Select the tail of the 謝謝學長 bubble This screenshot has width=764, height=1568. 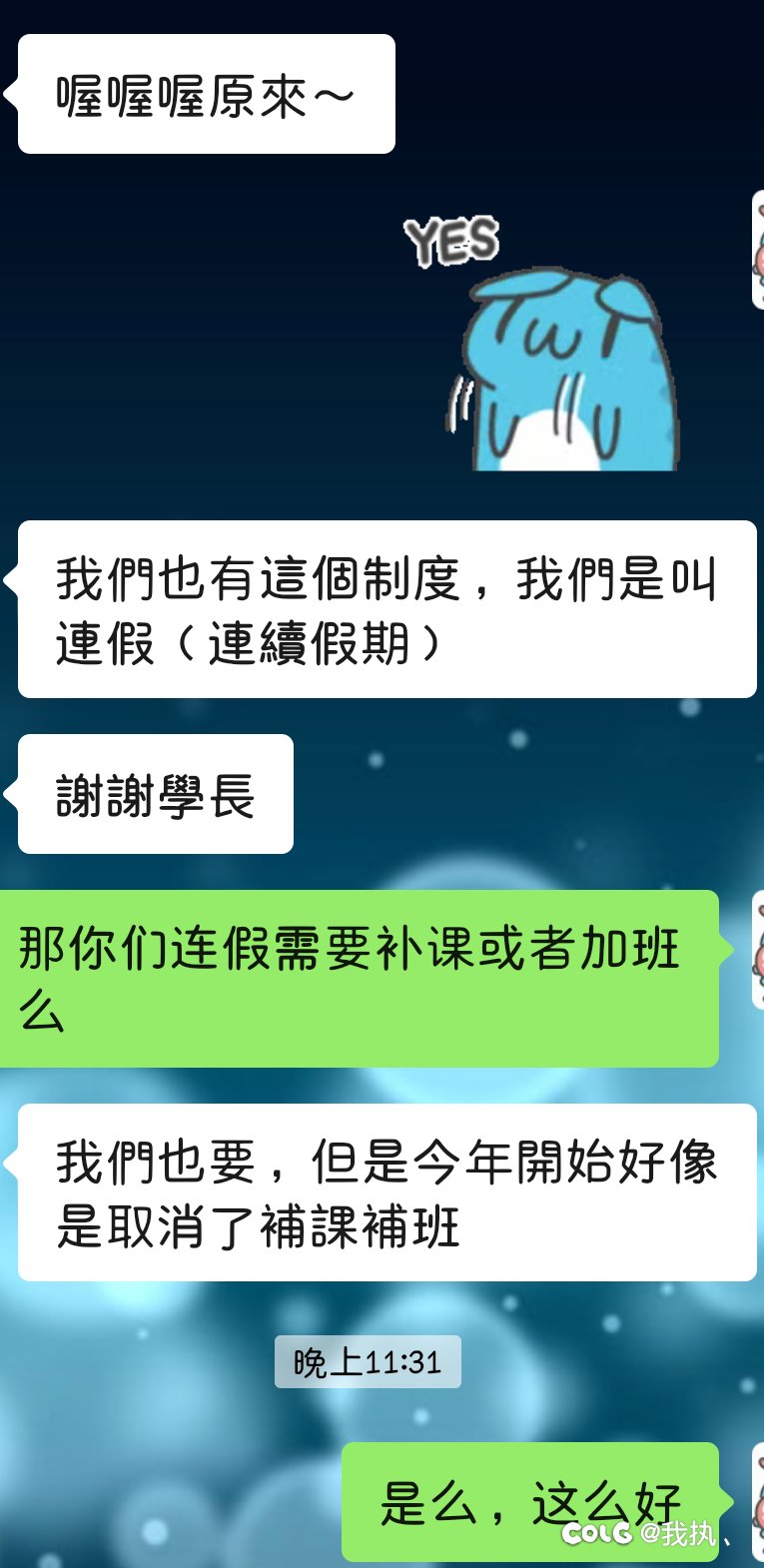pos(12,792)
